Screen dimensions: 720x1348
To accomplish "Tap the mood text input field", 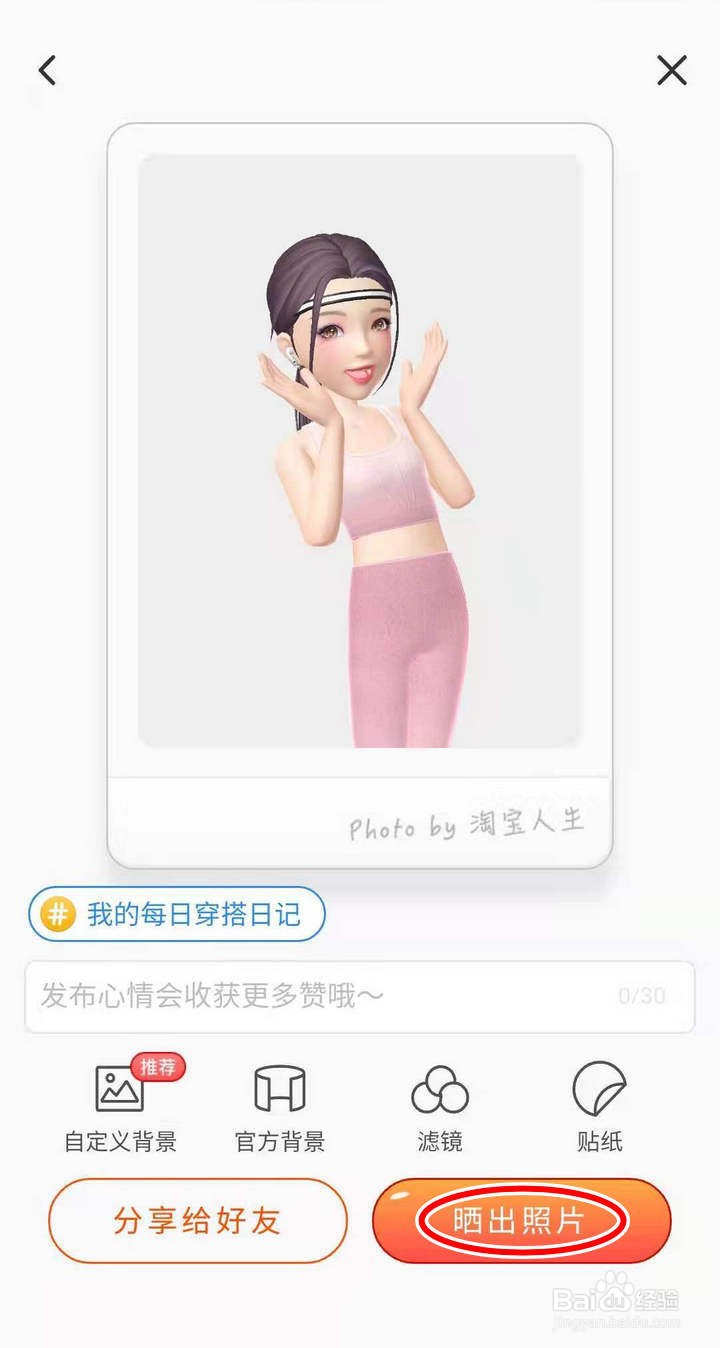I will coord(300,997).
